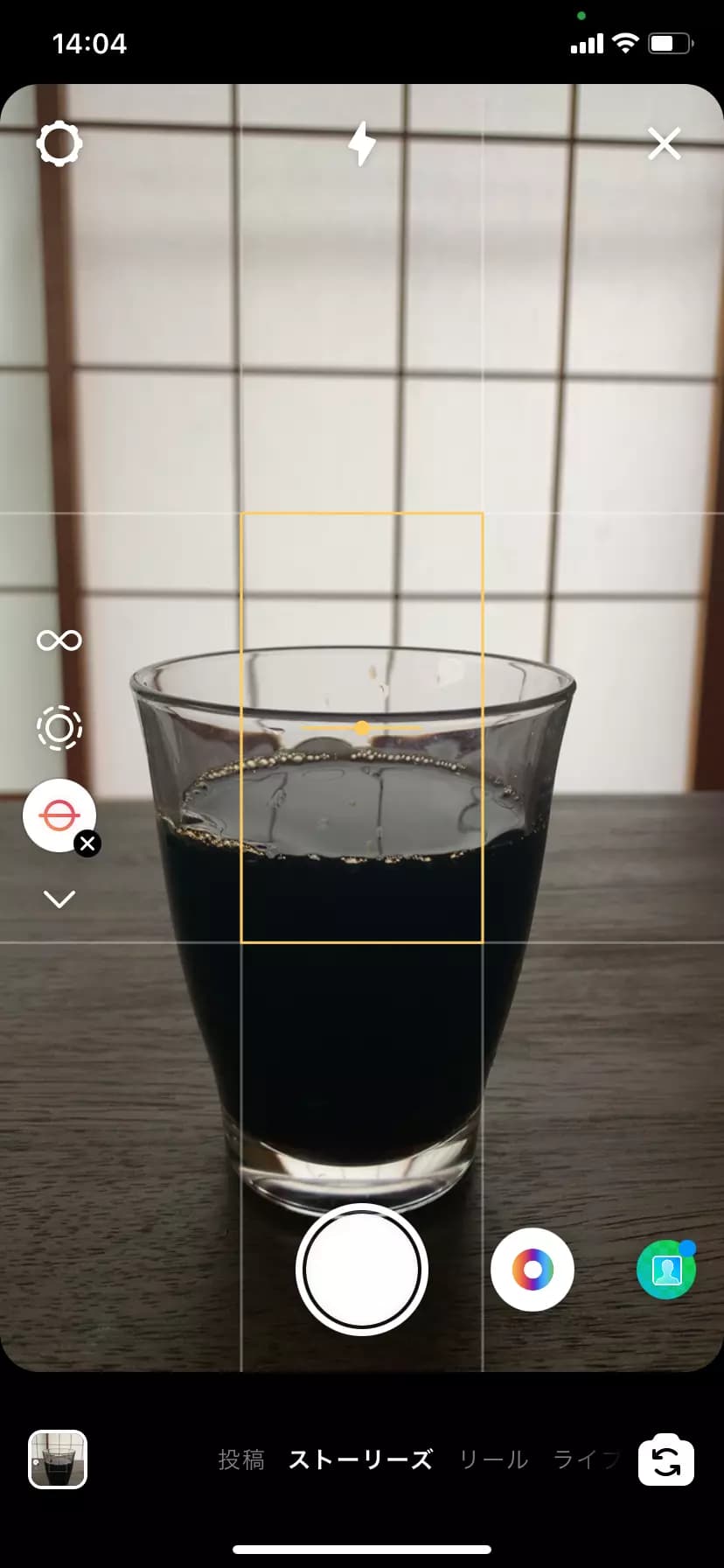Select the dashed-circle layout mode
Screen dimensions: 724x1568
click(59, 727)
